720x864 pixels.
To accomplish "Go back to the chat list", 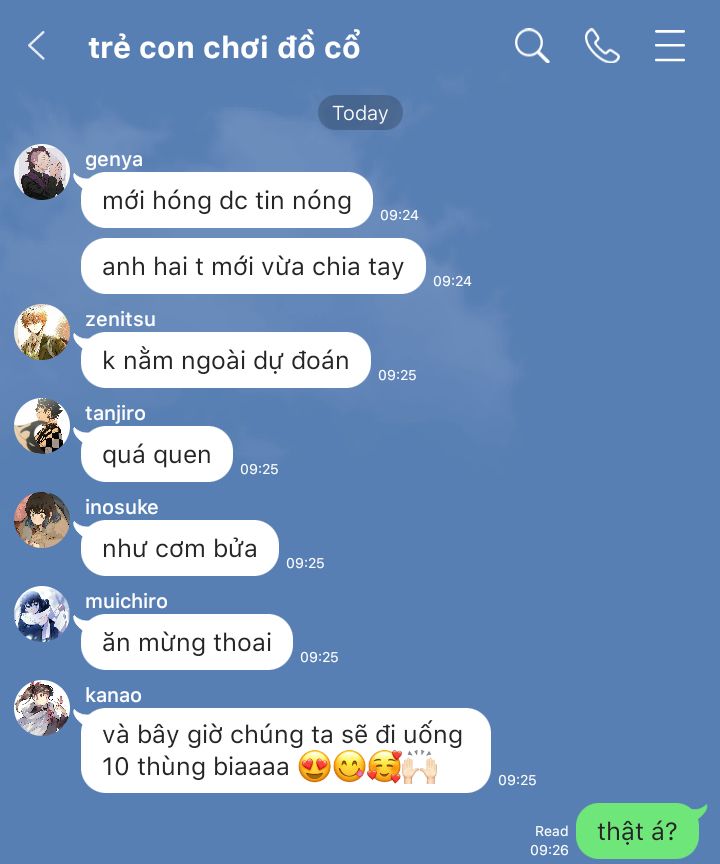I will (x=37, y=46).
